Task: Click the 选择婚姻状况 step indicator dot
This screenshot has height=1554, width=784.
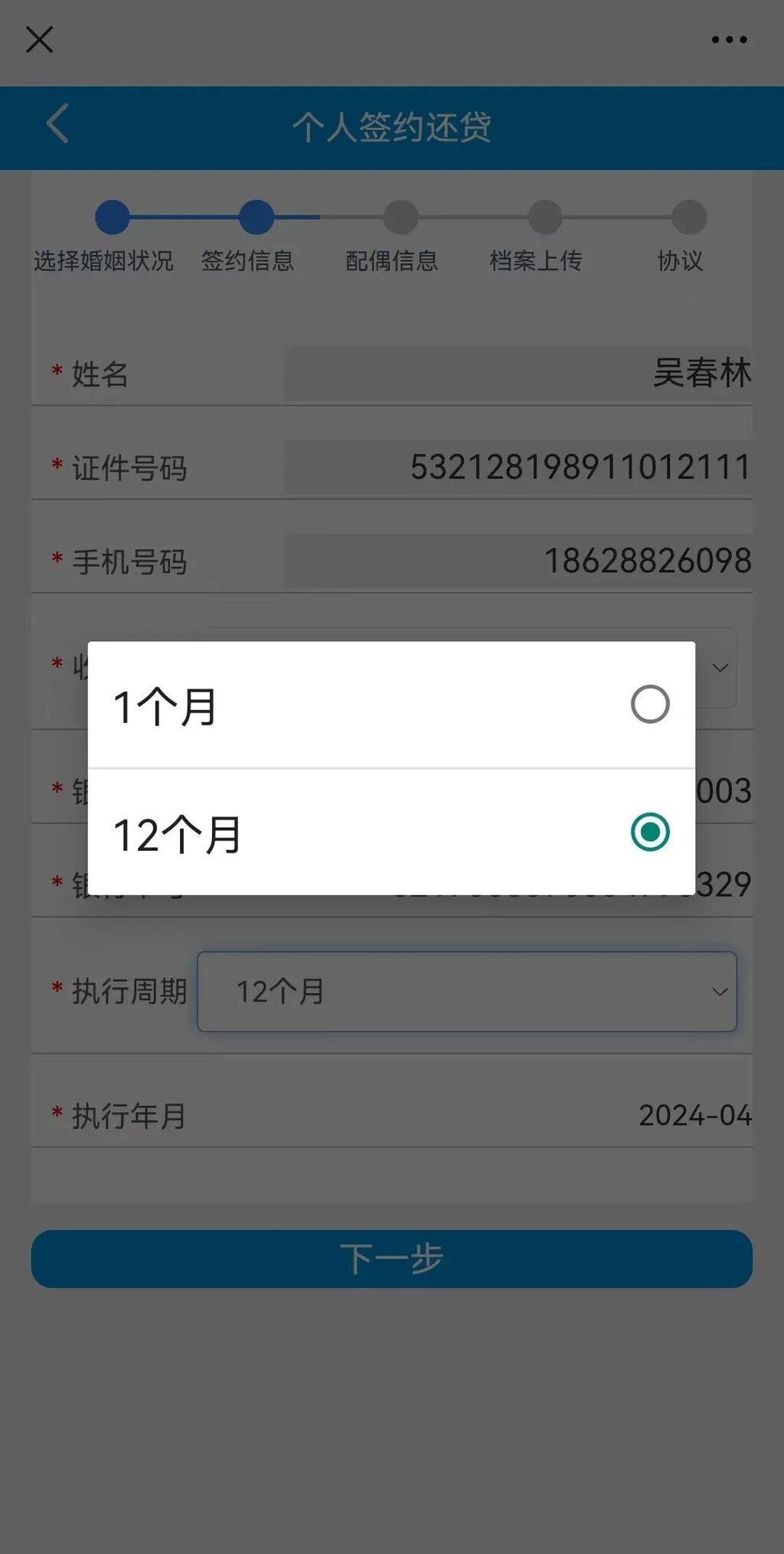Action: (112, 217)
